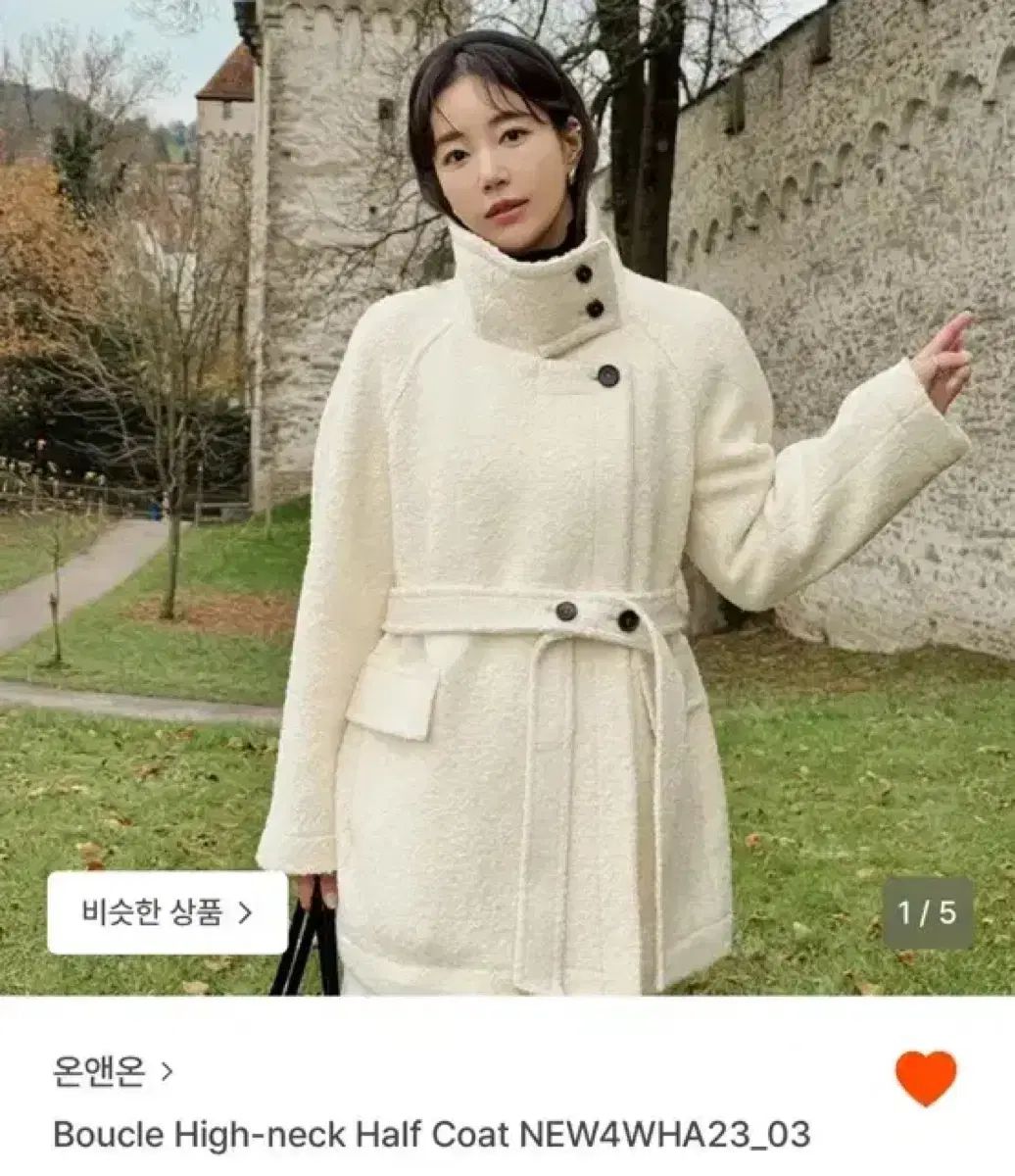This screenshot has height=1176, width=1015.
Task: Open the 온앤온 brand page
Action: coord(112,1071)
